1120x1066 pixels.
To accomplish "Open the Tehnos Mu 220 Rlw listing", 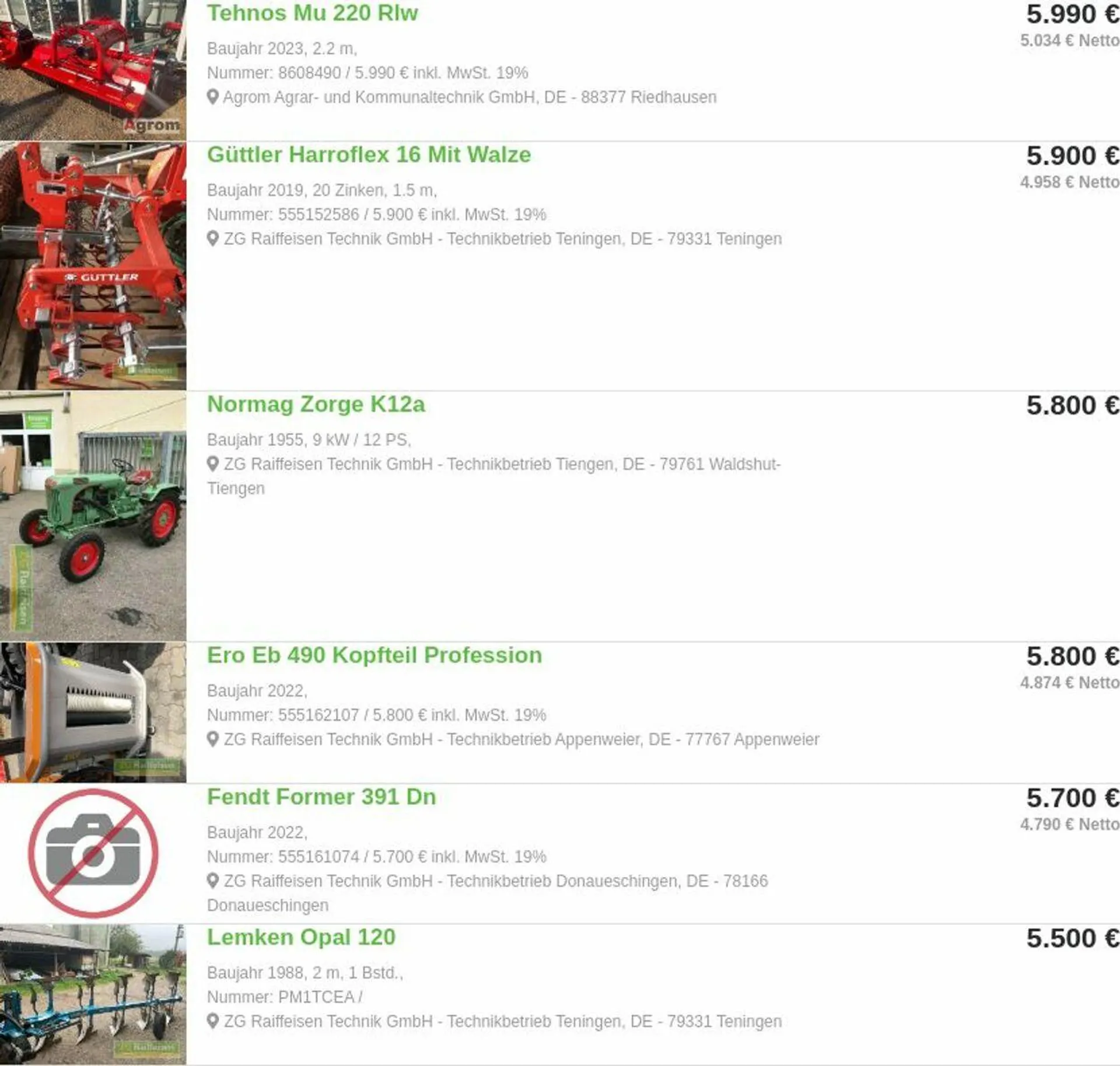I will tap(312, 13).
